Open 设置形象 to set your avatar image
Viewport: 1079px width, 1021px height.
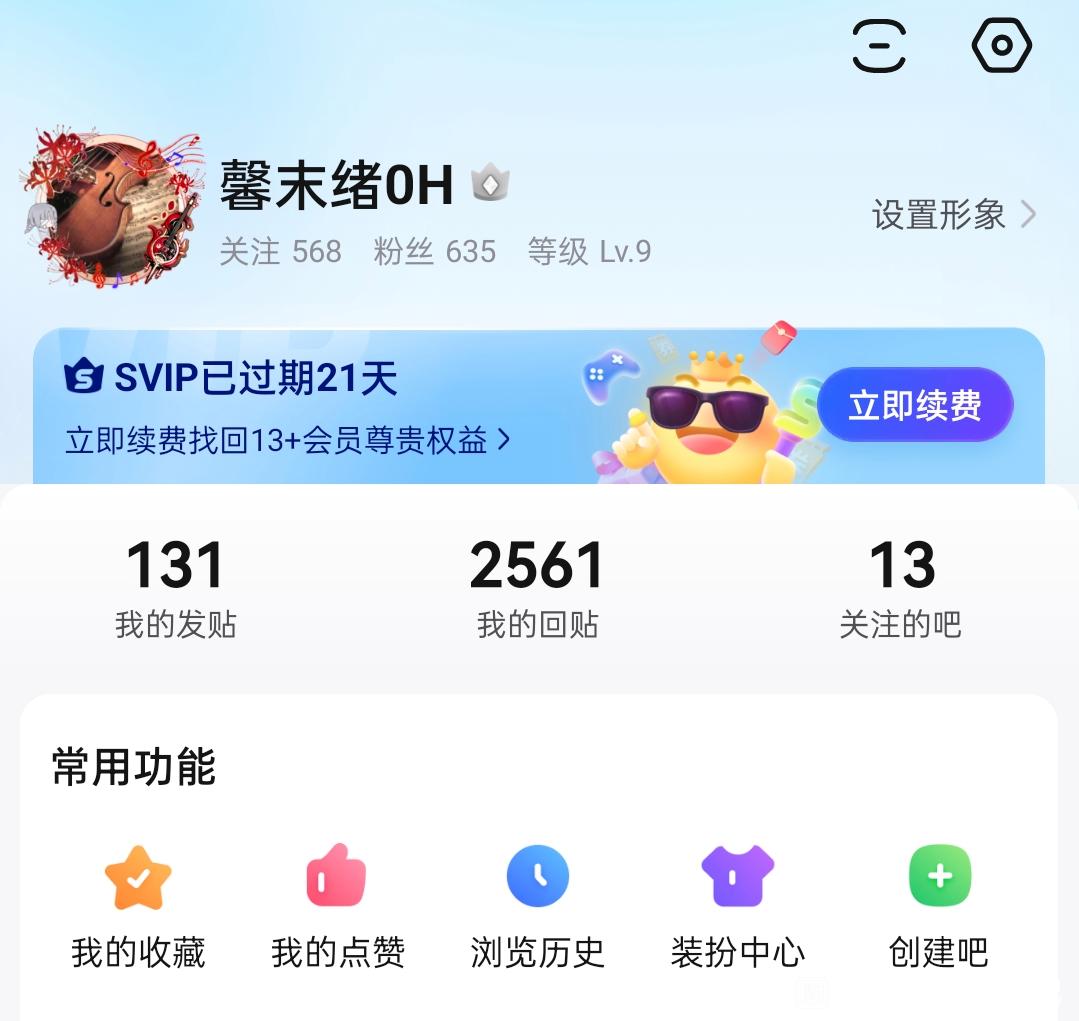coord(953,214)
